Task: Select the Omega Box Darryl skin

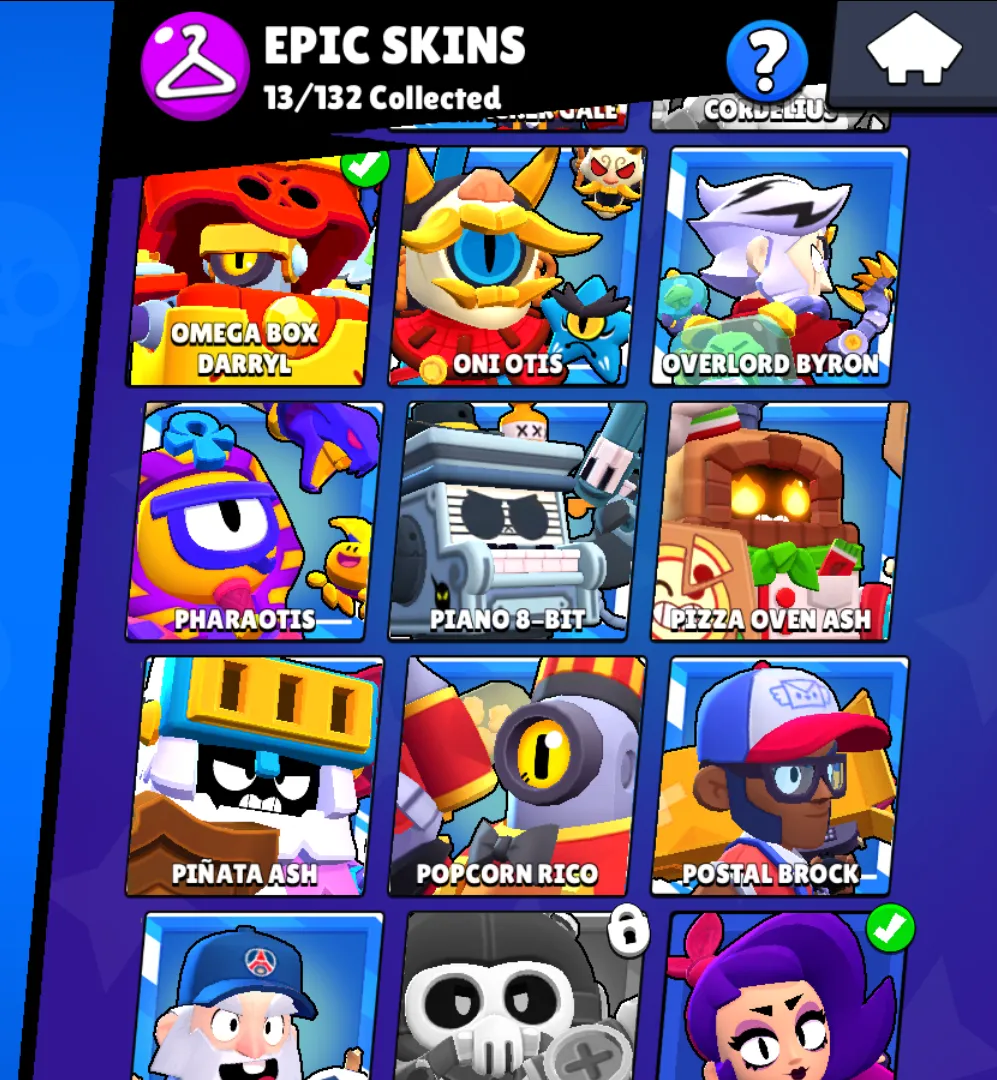Action: tap(252, 270)
